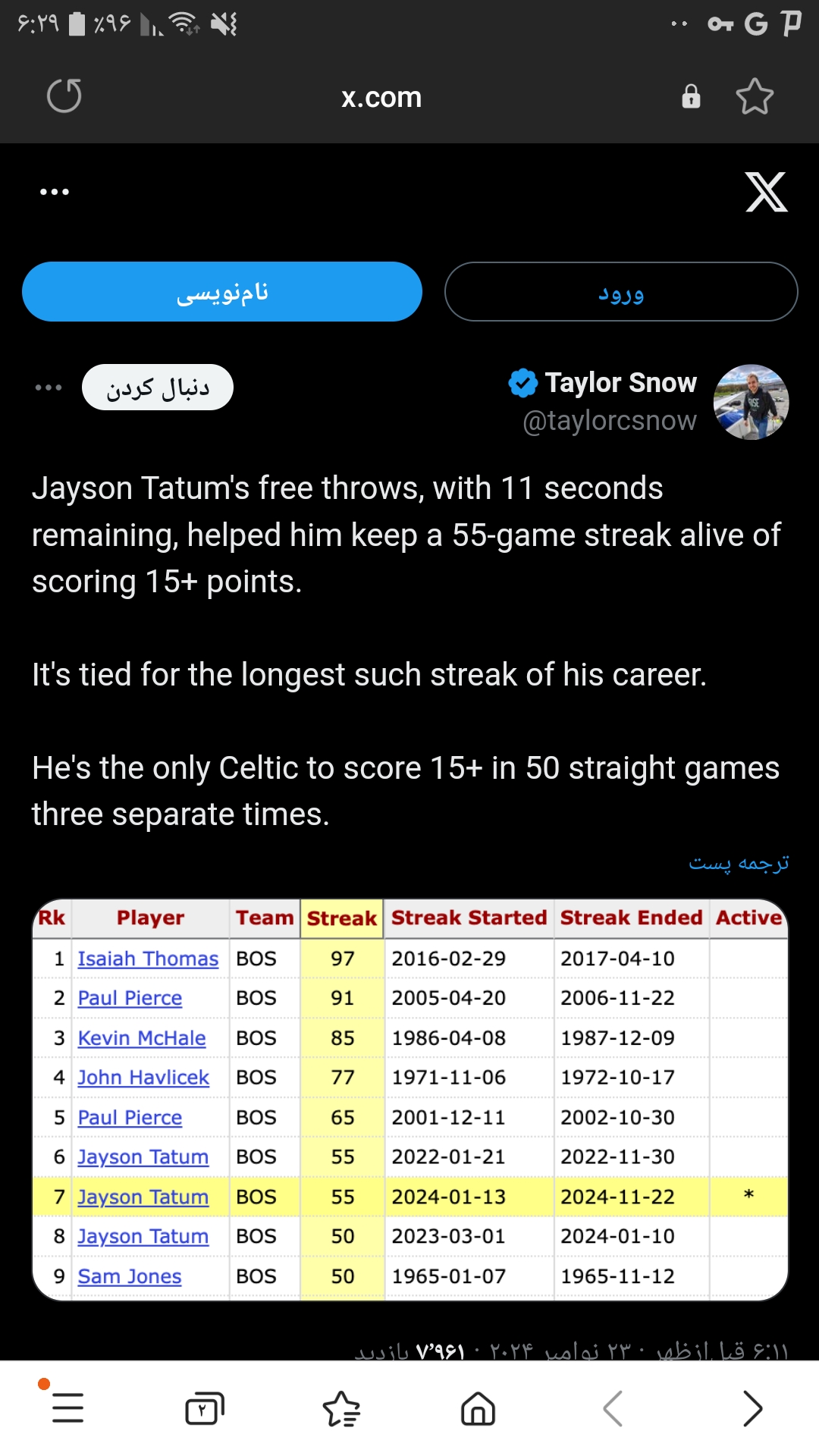Open the browser bookmarks list
The height and width of the screenshot is (1456, 819).
tap(341, 1408)
